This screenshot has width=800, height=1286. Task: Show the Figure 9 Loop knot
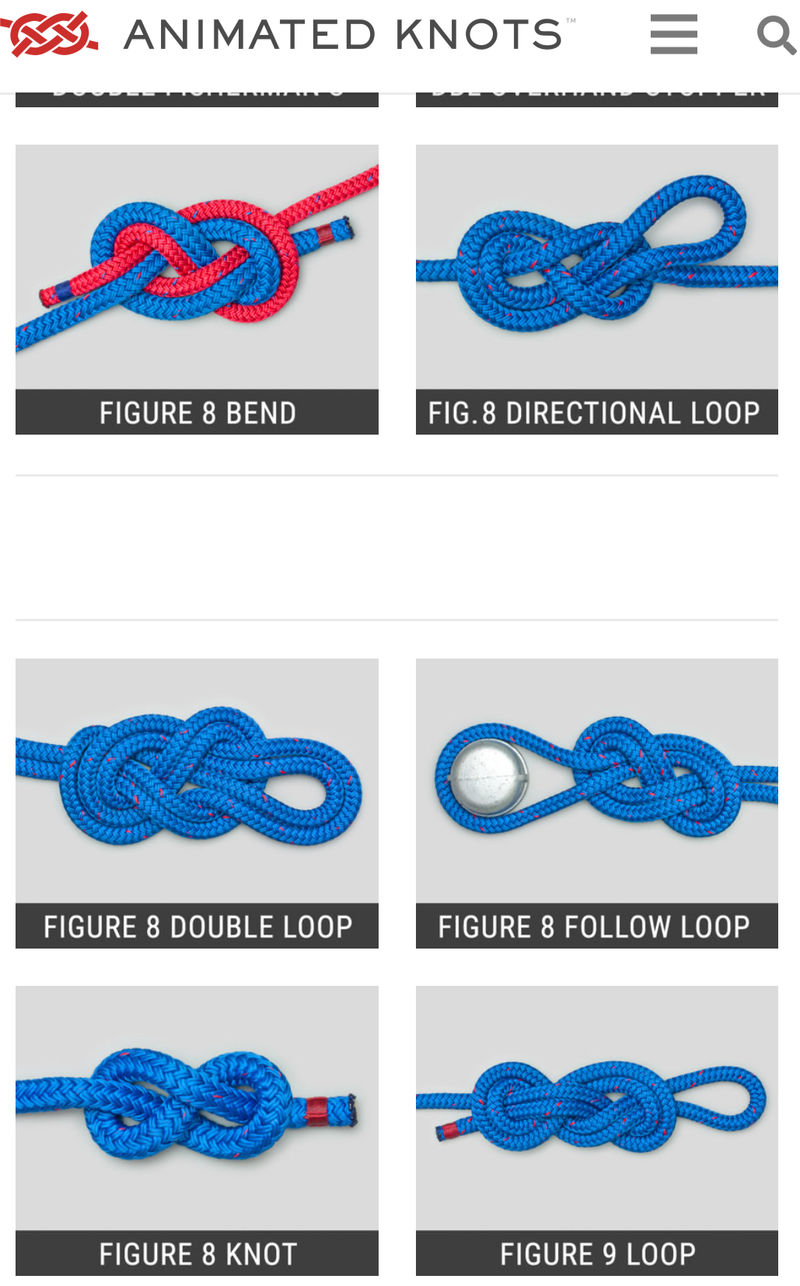point(596,1129)
